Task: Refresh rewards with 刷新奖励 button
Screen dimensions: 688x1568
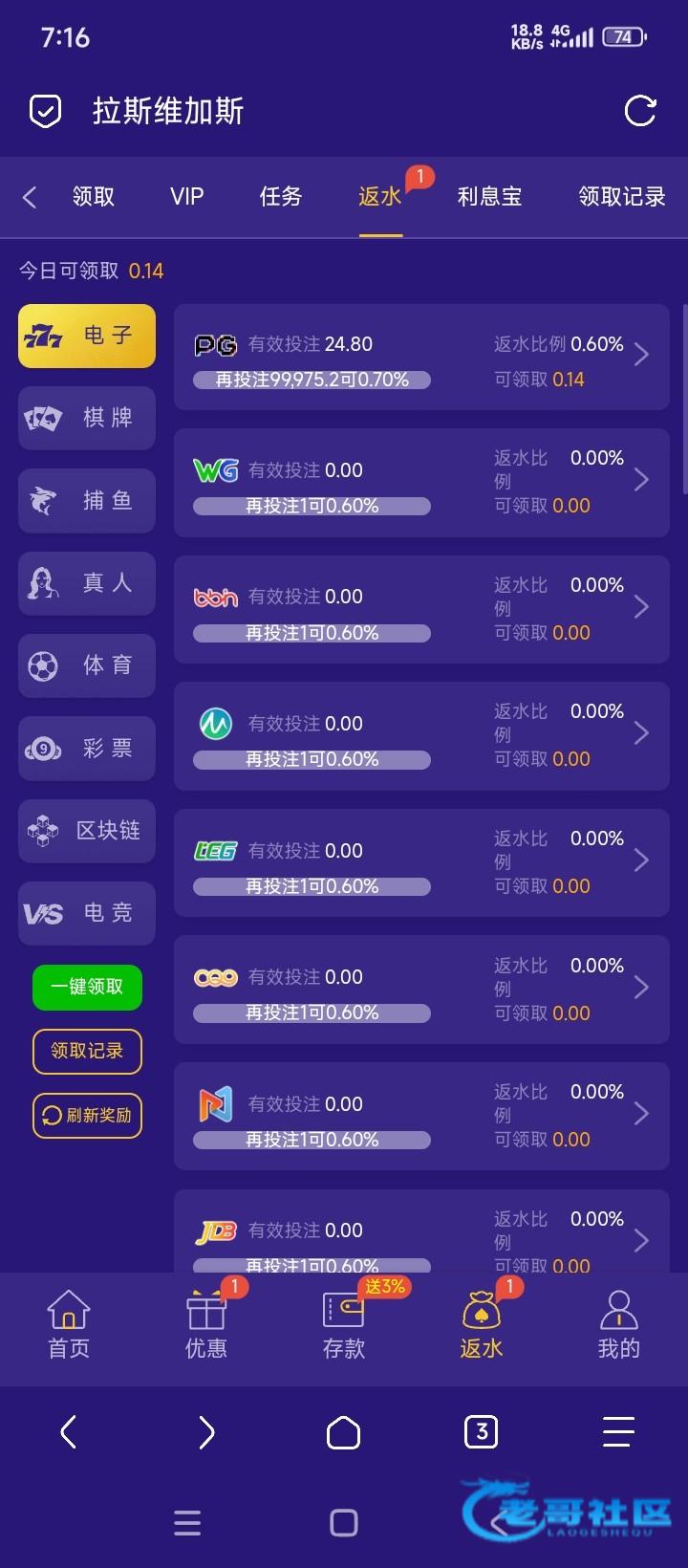Action: click(x=87, y=1116)
